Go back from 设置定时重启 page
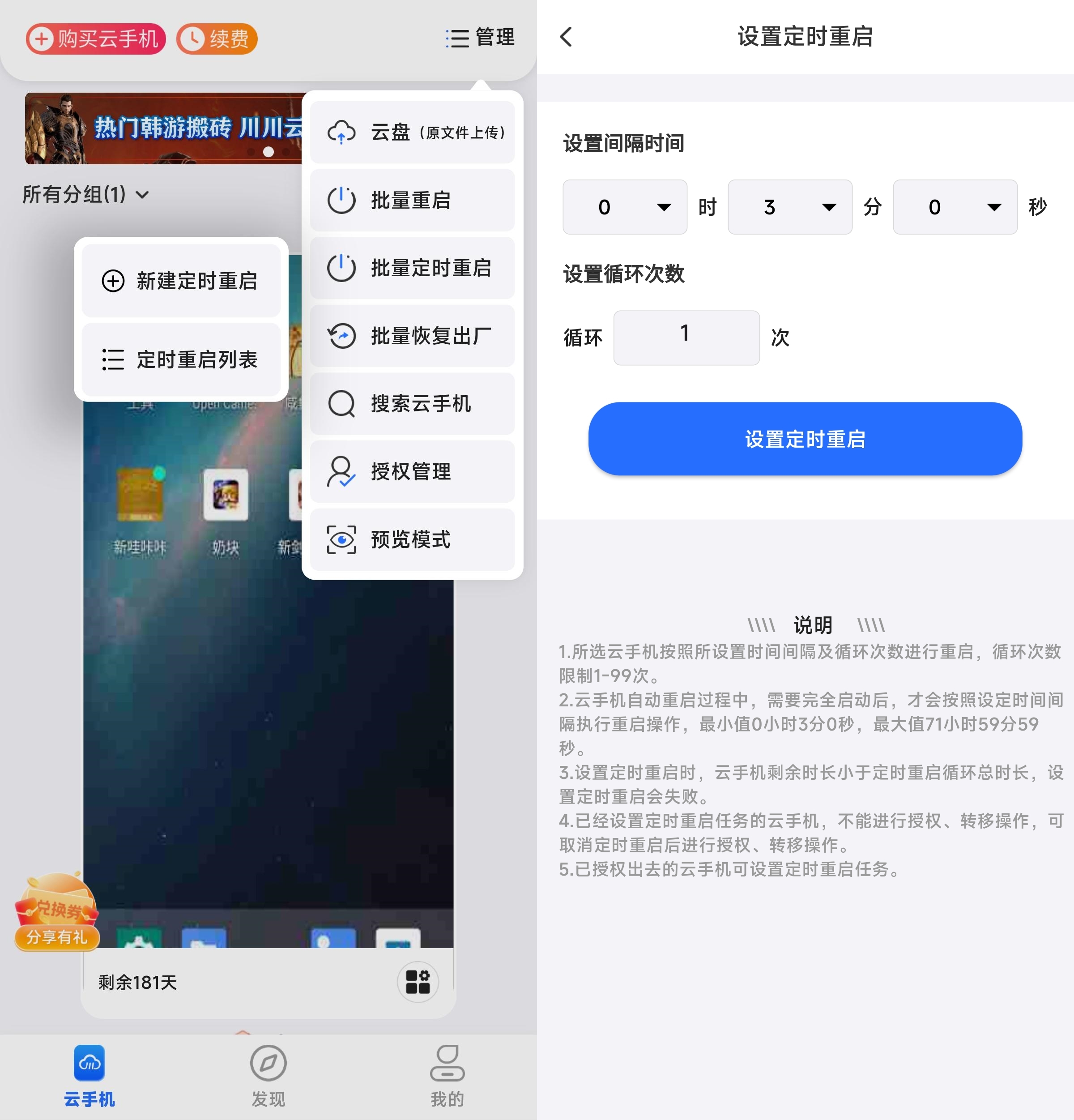Viewport: 1074px width, 1120px height. [x=566, y=37]
